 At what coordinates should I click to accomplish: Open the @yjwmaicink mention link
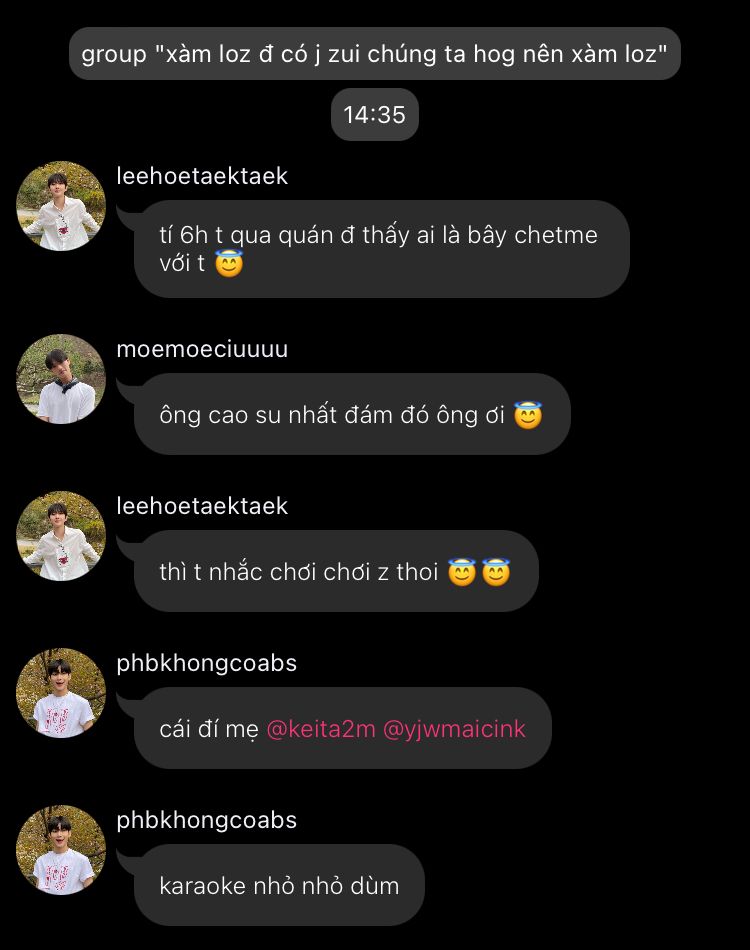454,729
